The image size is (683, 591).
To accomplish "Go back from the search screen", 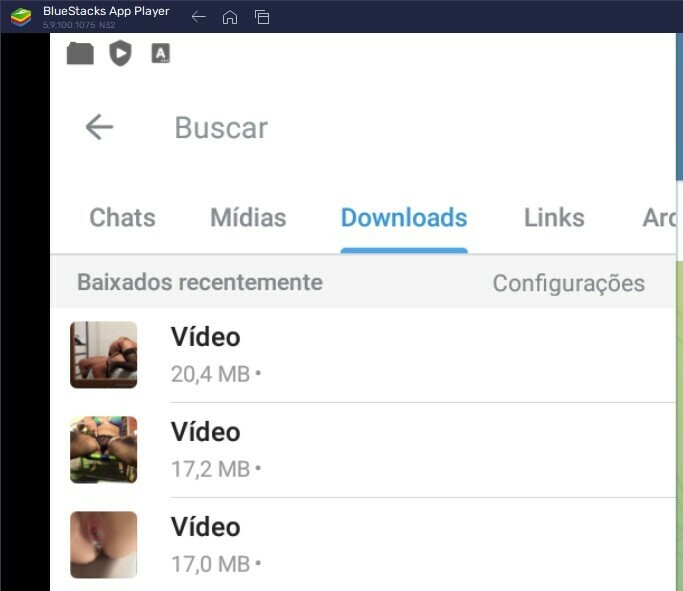I will 99,127.
